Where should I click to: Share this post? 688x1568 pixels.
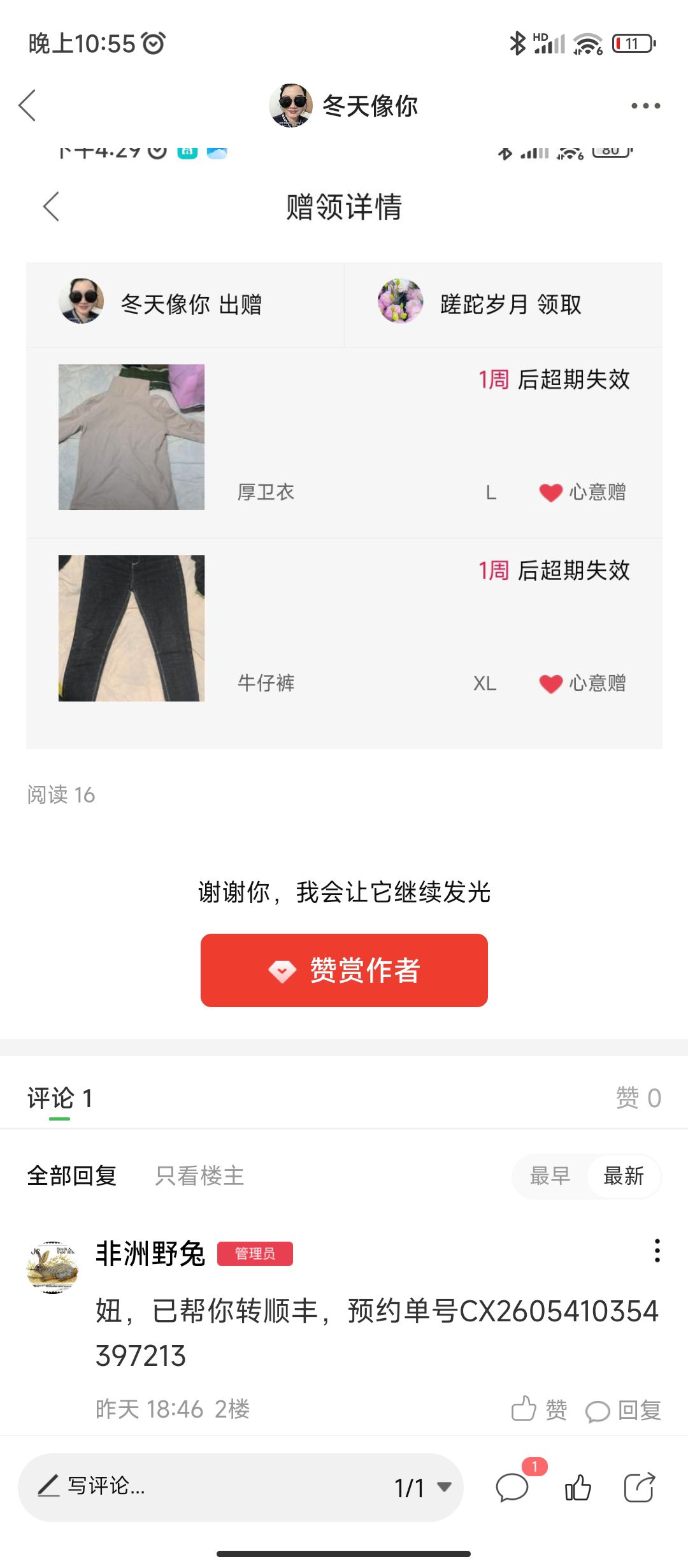(x=639, y=1488)
